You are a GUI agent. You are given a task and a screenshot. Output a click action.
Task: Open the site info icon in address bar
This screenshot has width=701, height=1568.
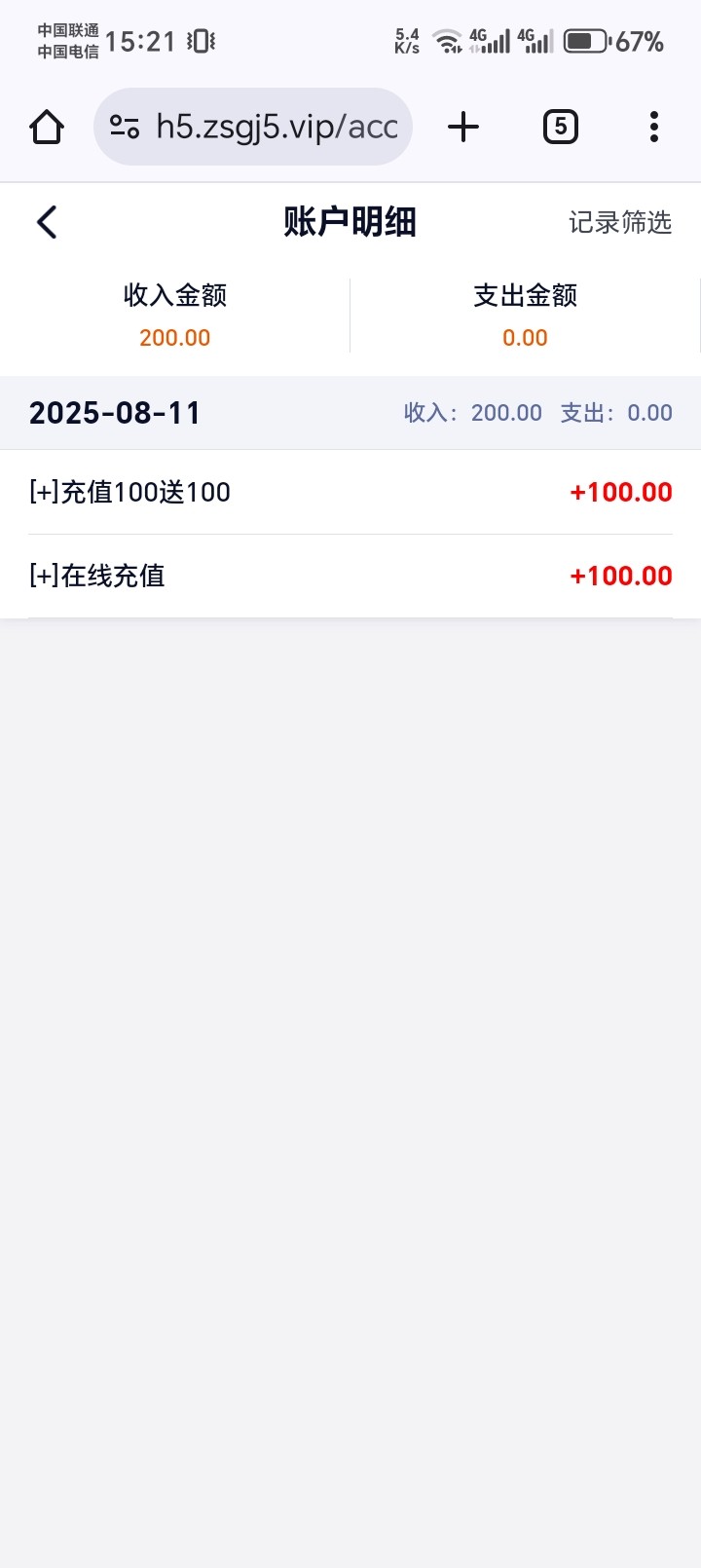tap(125, 127)
